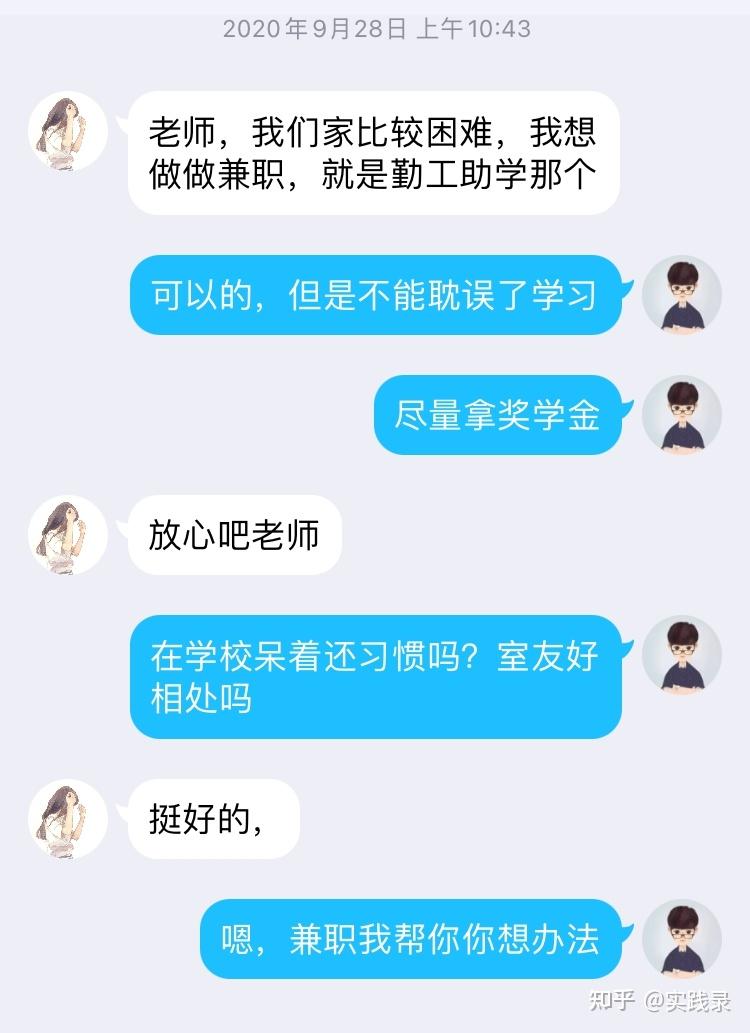Tap teacher's avatar next to "尽量拿奖学金"
Viewport: 750px width, 1033px height.
coord(681,415)
